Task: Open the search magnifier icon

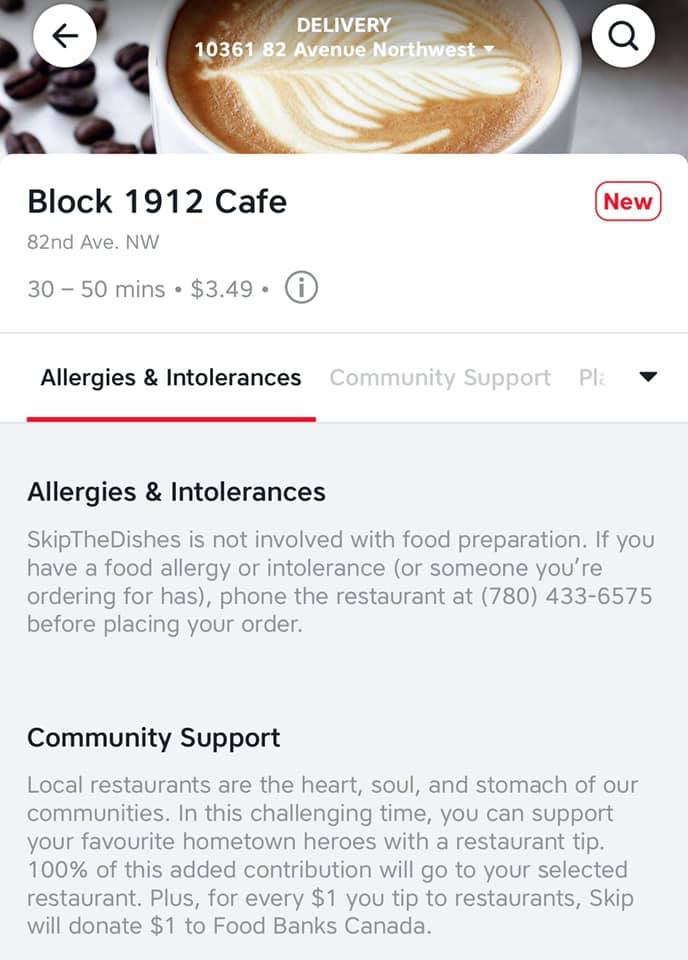Action: click(x=623, y=37)
